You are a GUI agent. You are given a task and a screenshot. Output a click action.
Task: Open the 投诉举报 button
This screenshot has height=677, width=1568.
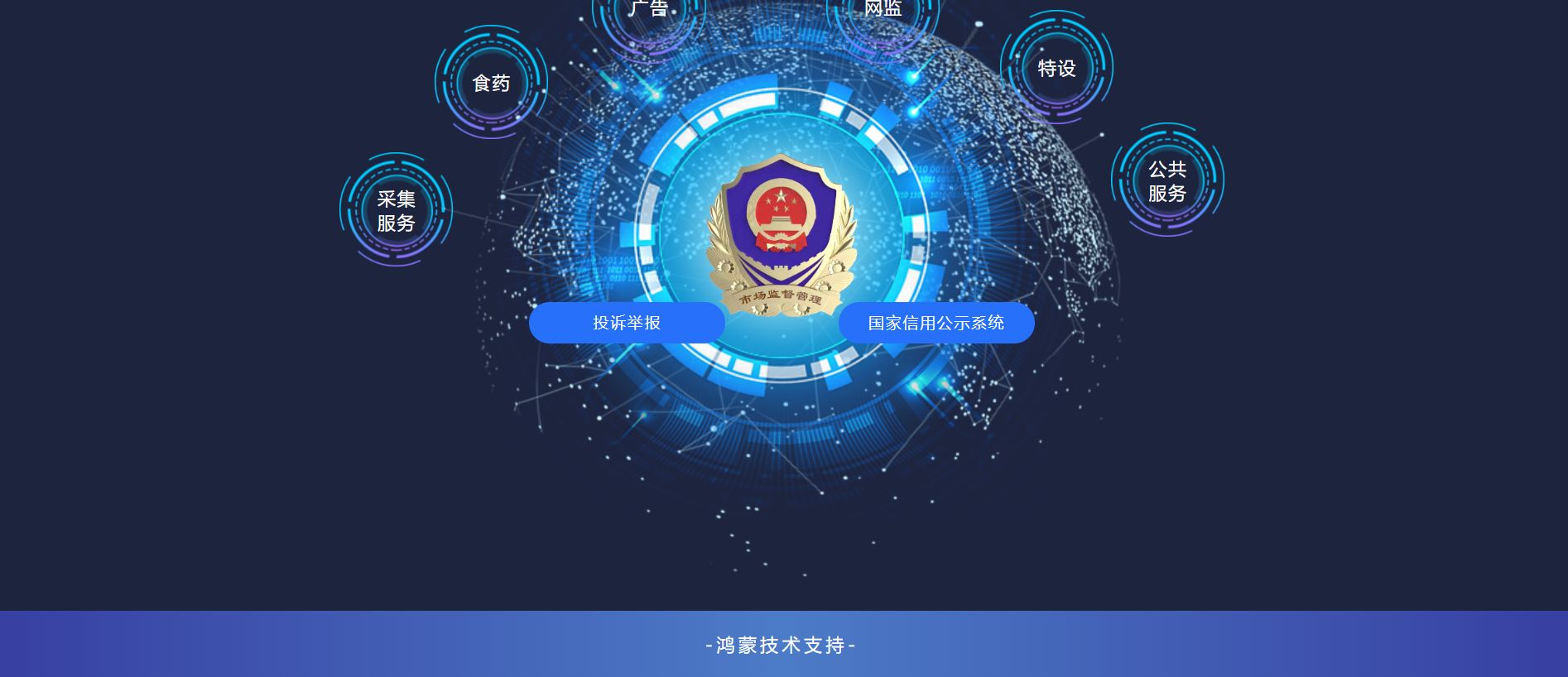point(627,323)
